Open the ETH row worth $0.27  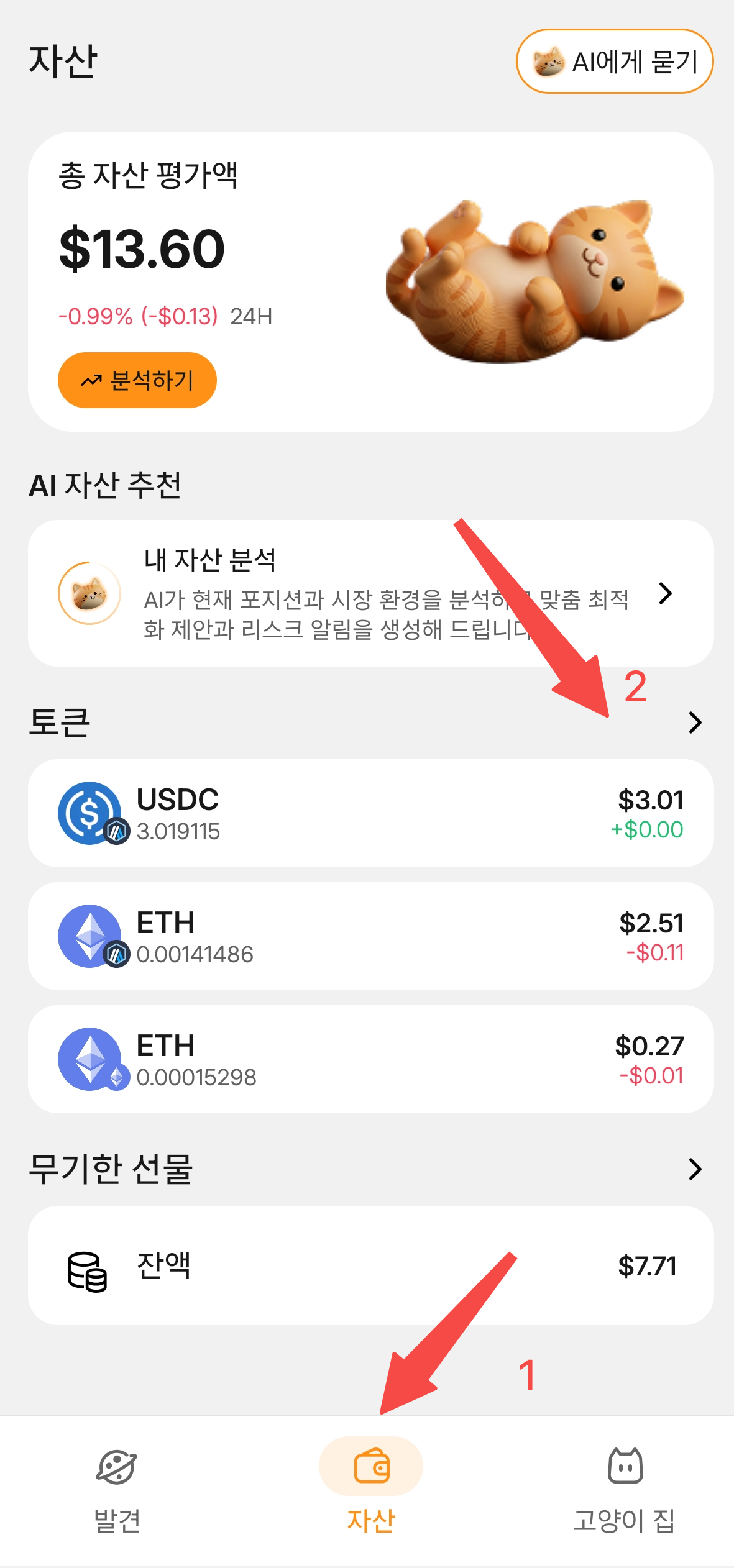[x=371, y=1059]
